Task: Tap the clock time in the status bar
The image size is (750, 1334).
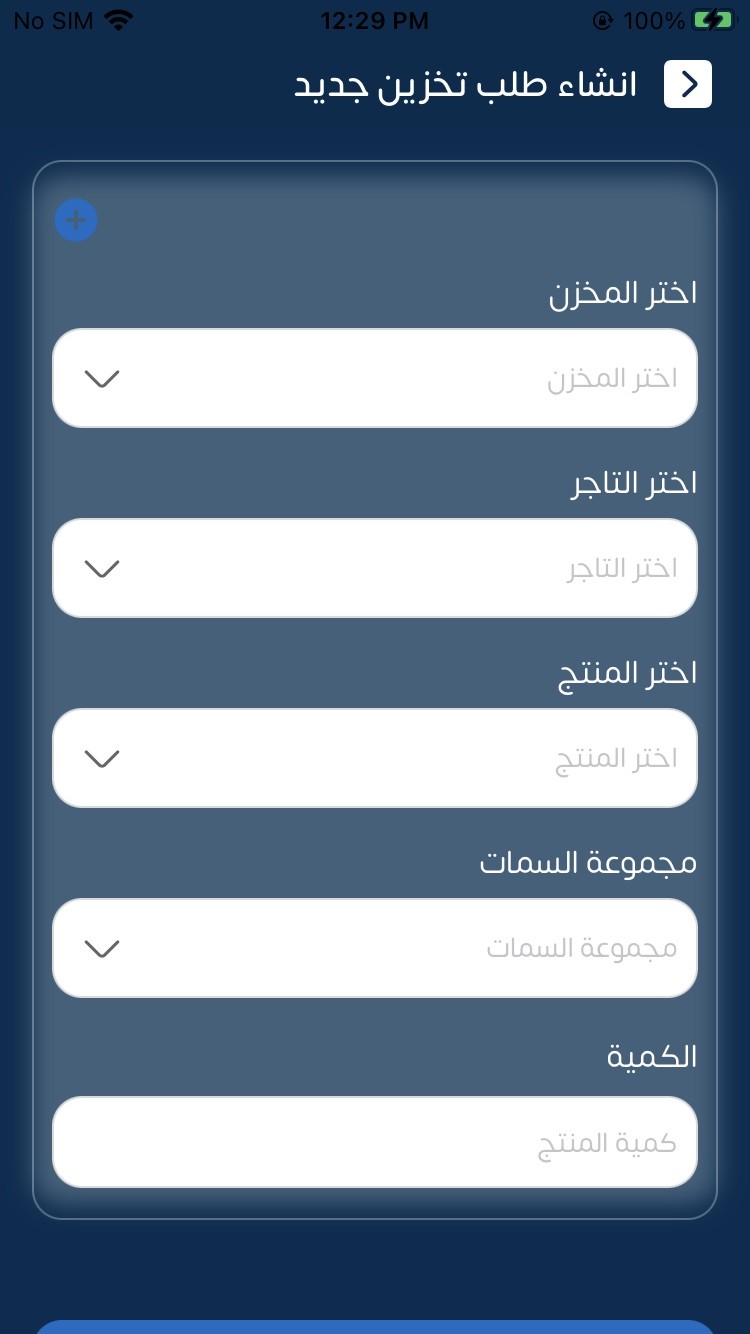Action: coord(375,20)
